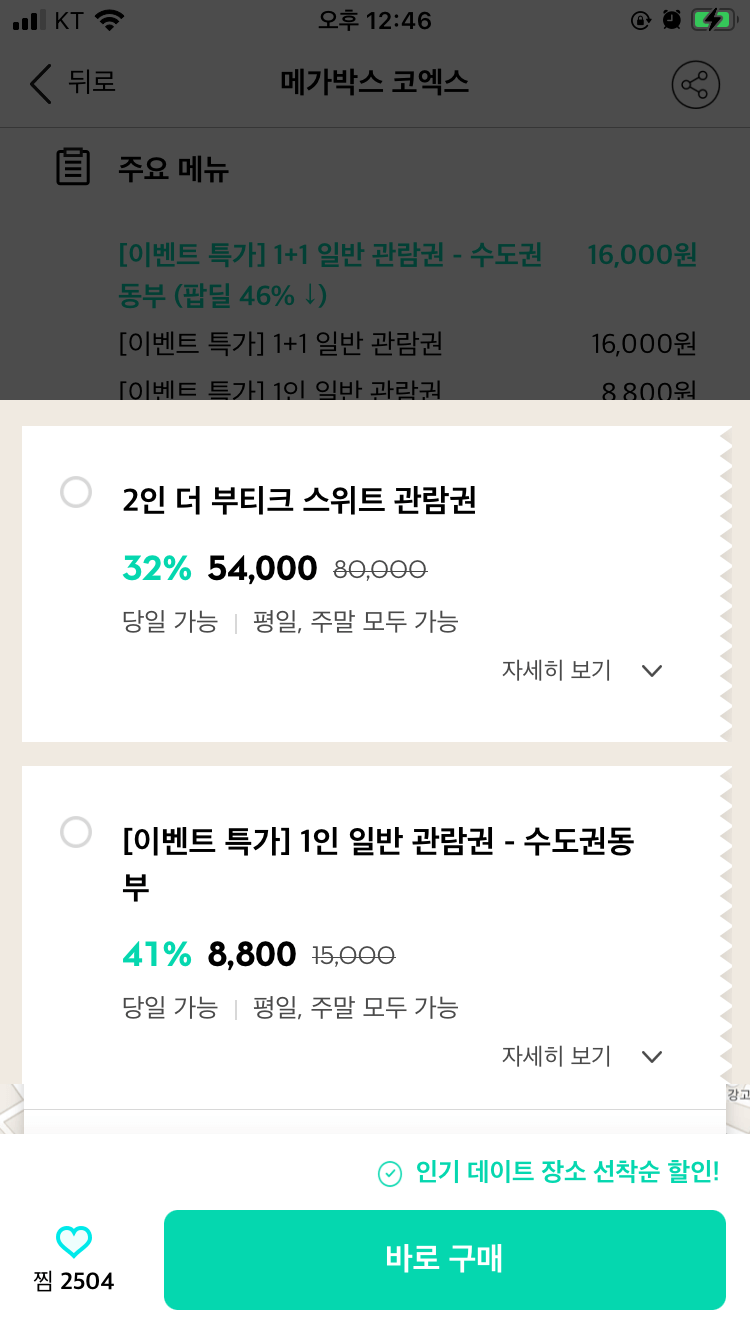Click the clipboard icon next to 주요 메뉴
The width and height of the screenshot is (750, 1334).
(x=73, y=168)
